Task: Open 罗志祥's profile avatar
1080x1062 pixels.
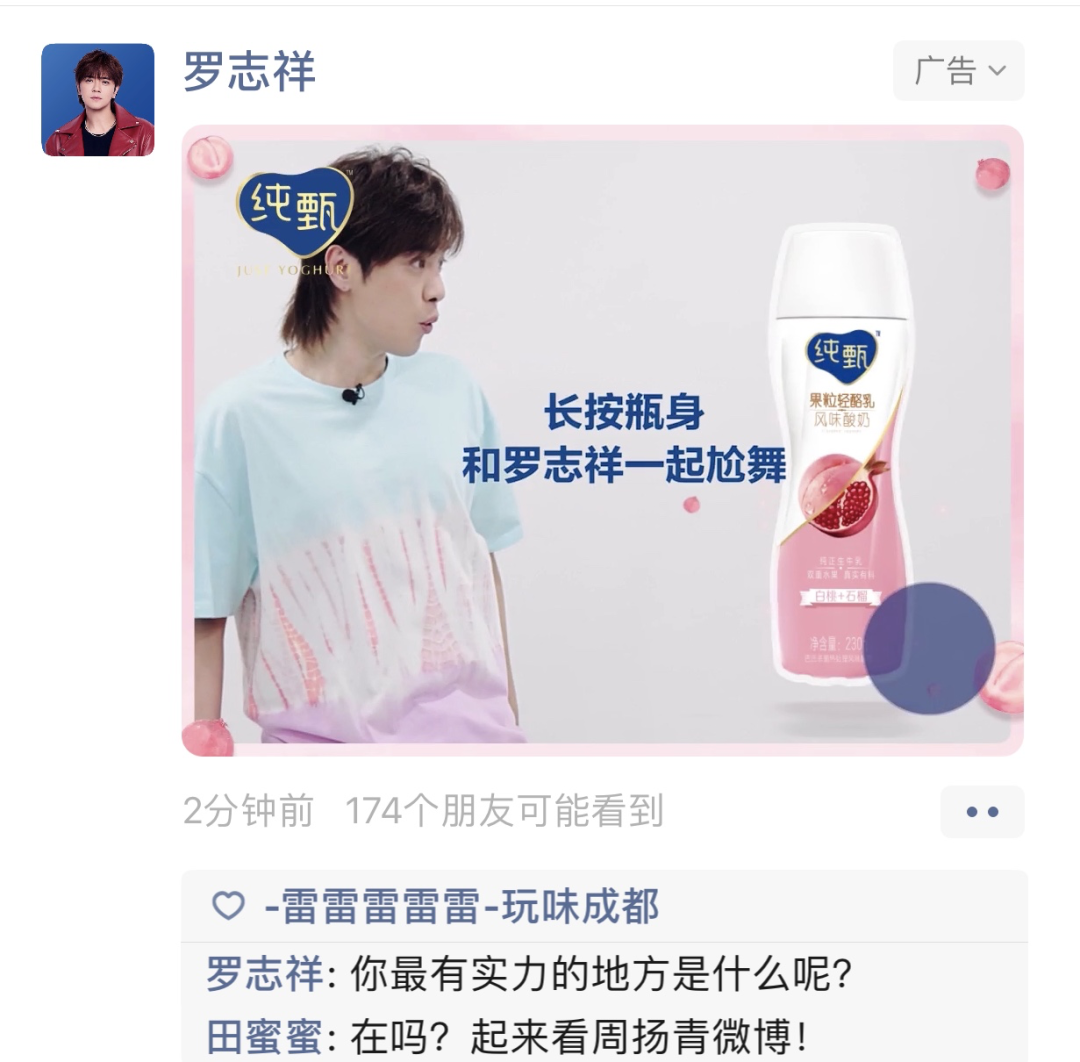Action: (98, 99)
